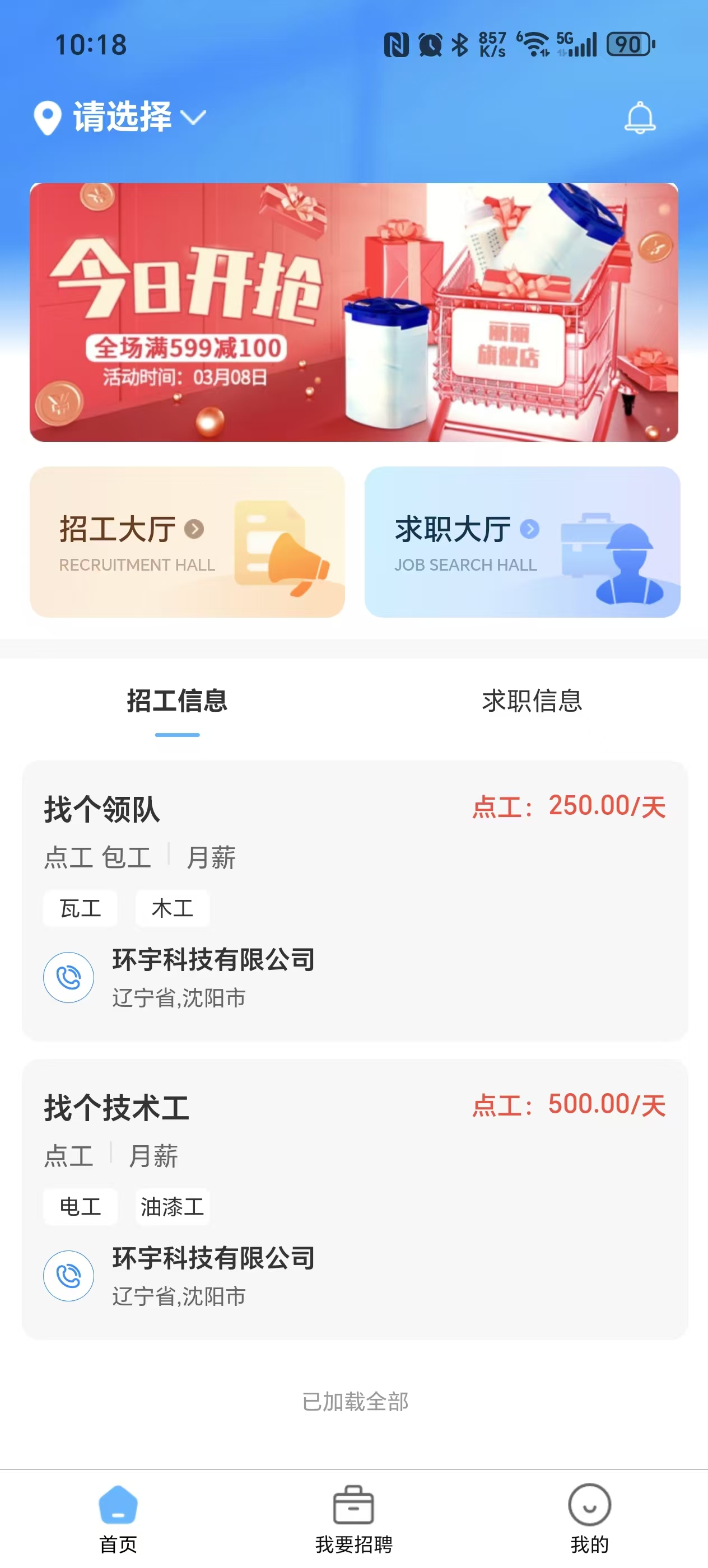
Task: Enter the 求职大厅 job search hall
Action: tap(521, 542)
